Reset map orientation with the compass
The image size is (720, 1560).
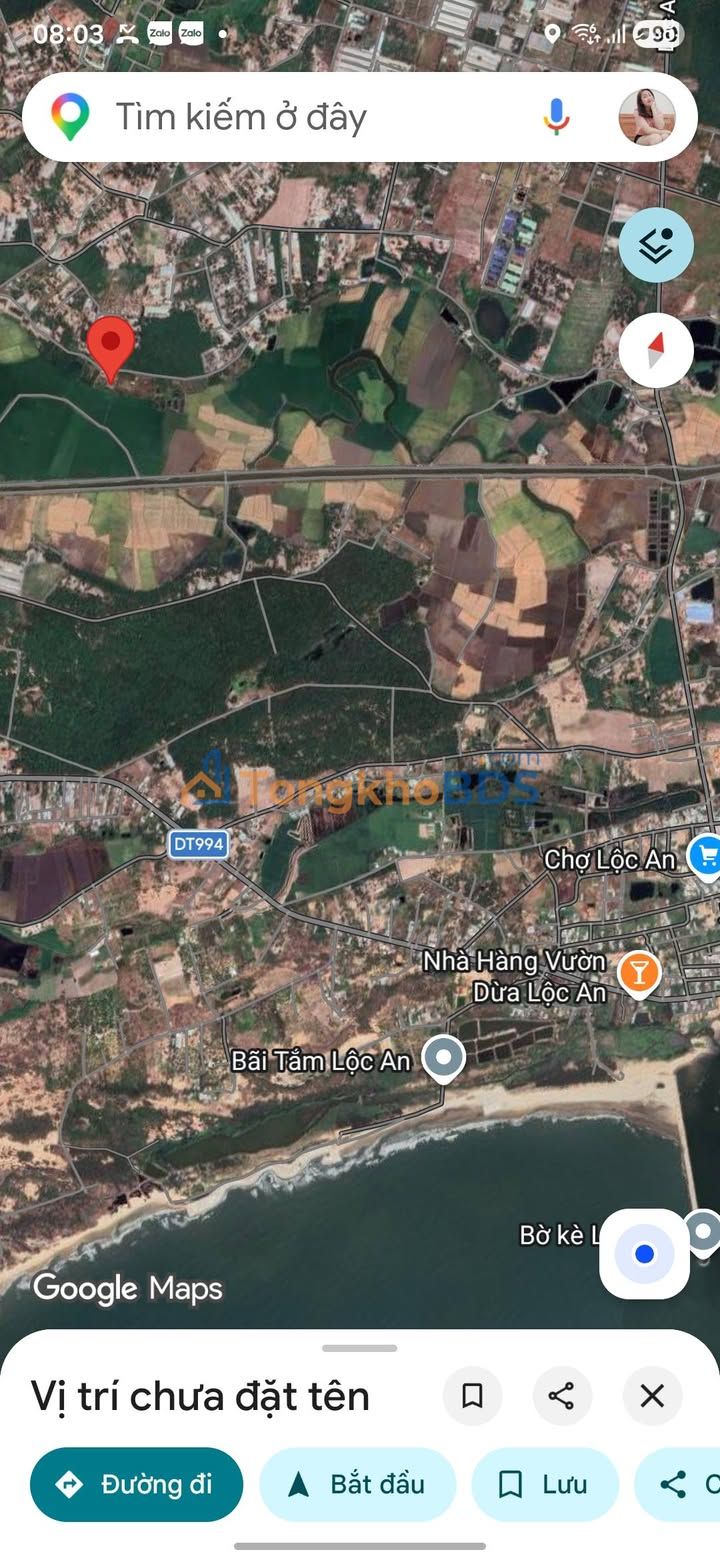point(656,351)
